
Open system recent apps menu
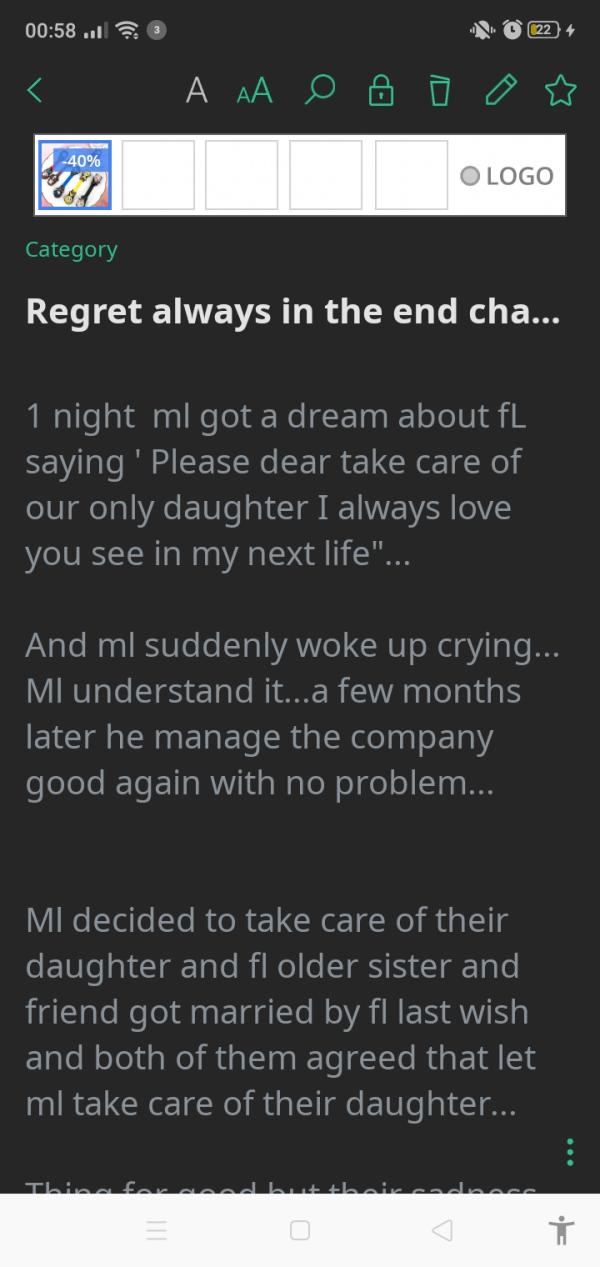coord(157,1230)
